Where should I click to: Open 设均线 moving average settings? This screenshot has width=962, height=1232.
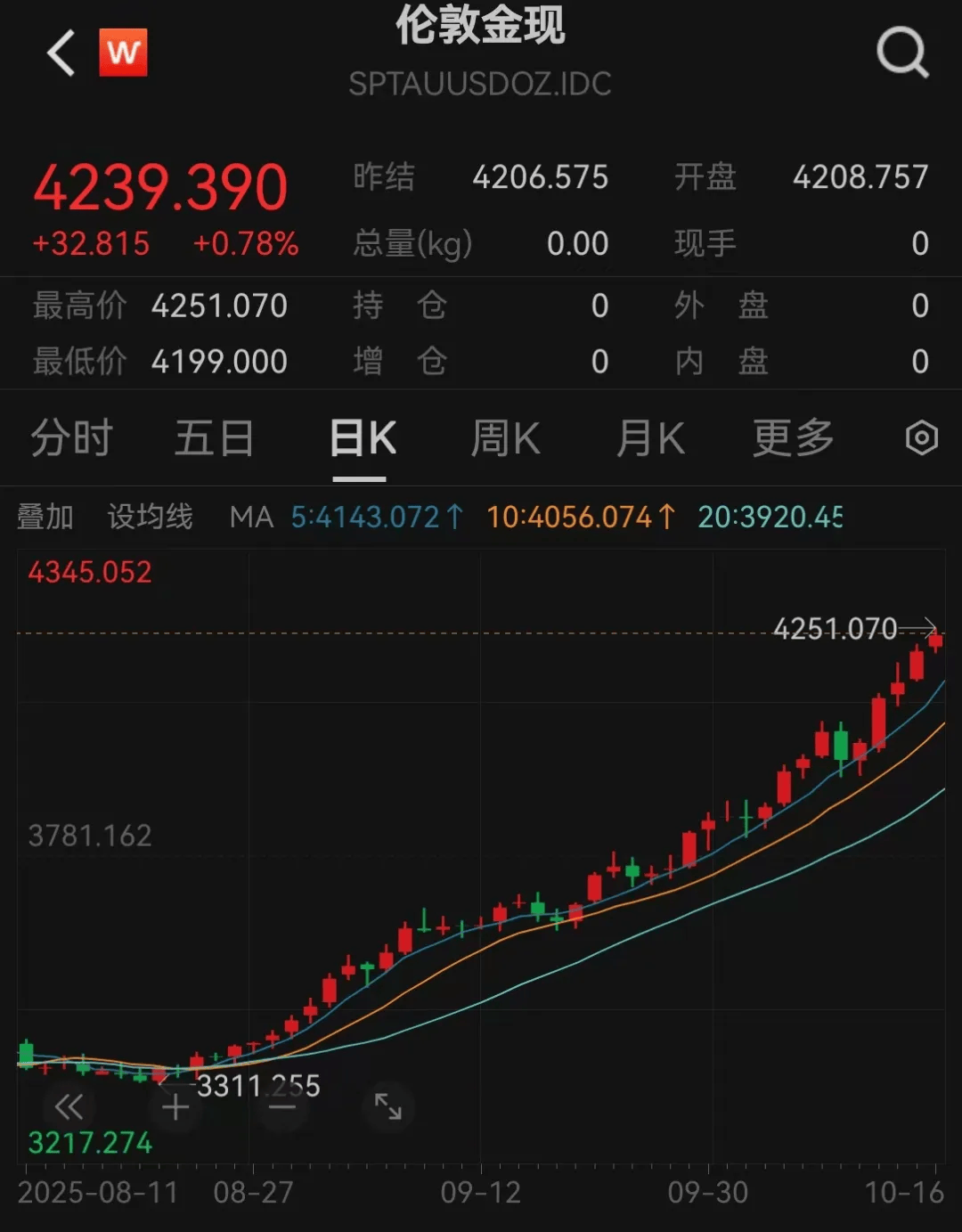[x=150, y=517]
